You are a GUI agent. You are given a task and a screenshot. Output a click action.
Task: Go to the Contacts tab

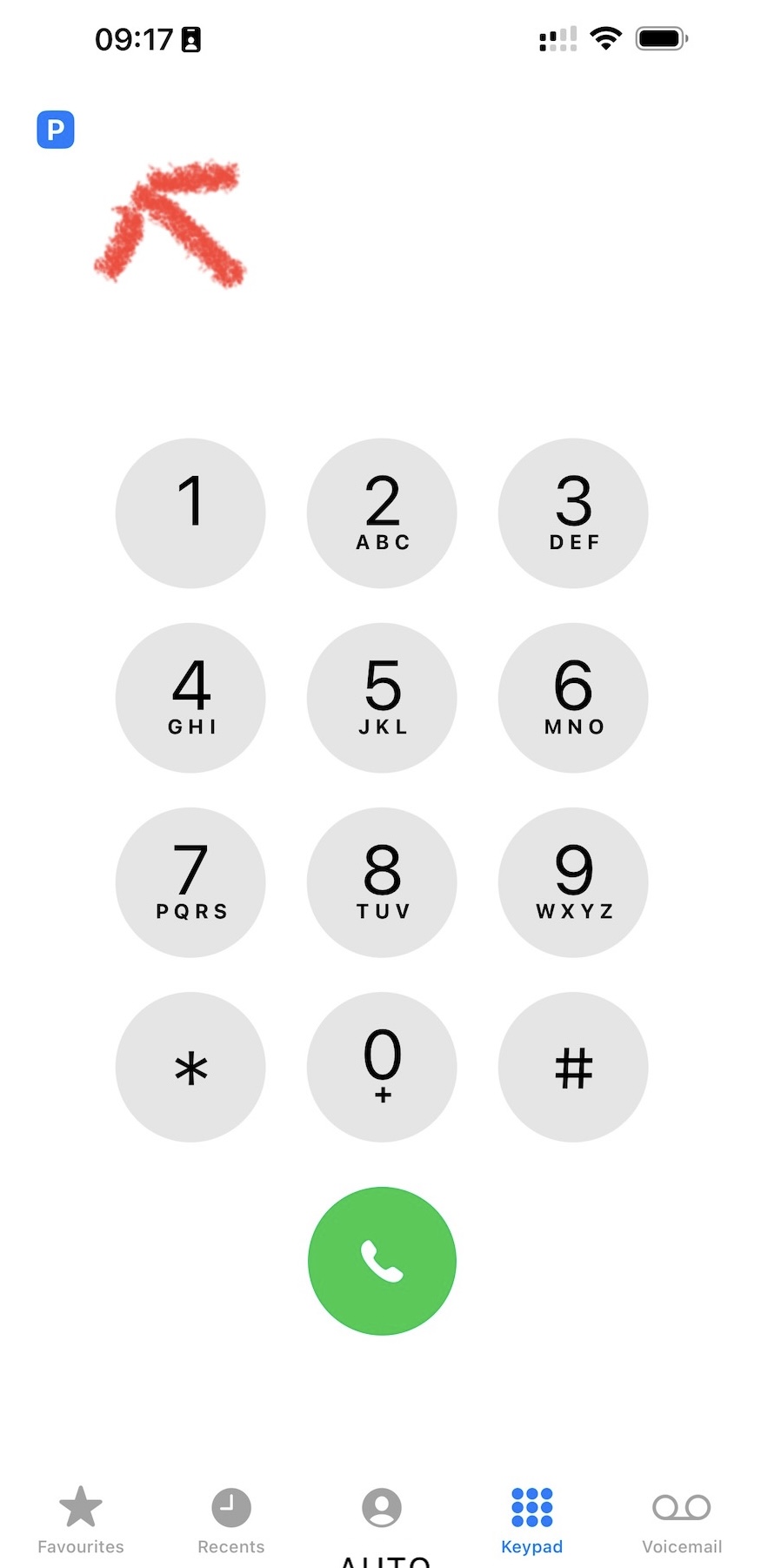382,1514
